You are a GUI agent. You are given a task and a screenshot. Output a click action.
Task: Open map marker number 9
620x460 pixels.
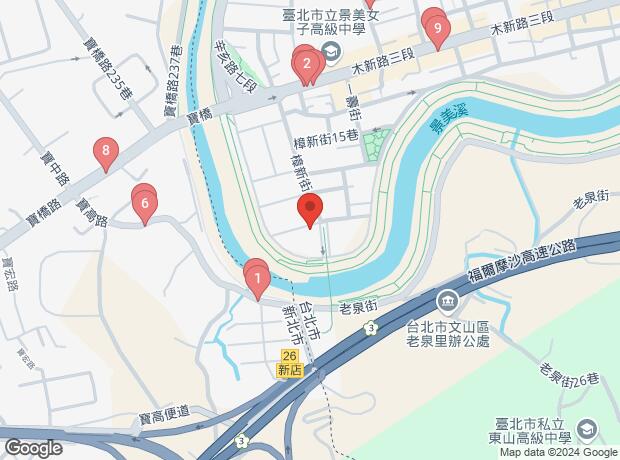(x=438, y=29)
